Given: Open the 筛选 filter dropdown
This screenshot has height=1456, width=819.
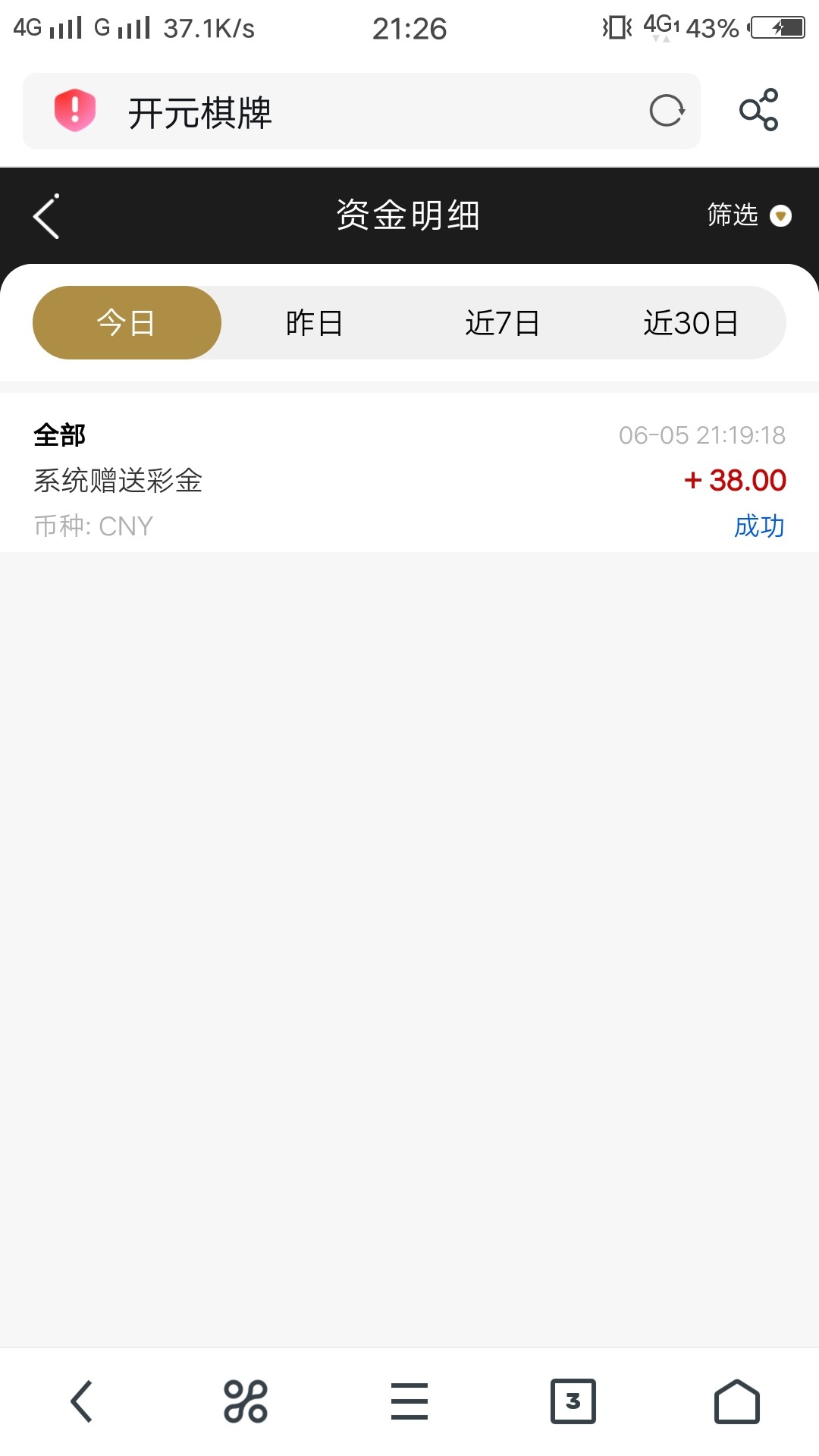Looking at the screenshot, I should coord(748,216).
